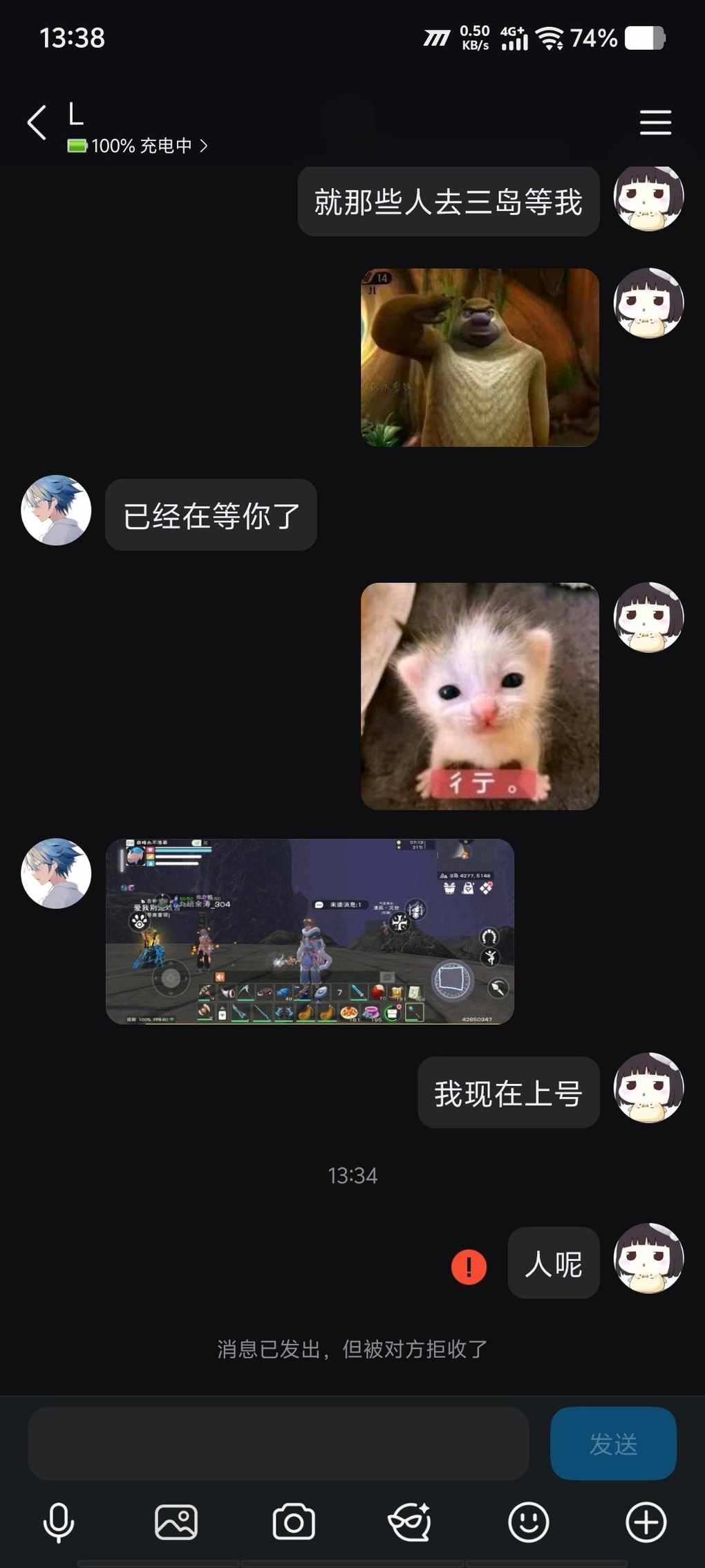
Task: View the kitten sticker with 行 caption
Action: click(x=480, y=696)
